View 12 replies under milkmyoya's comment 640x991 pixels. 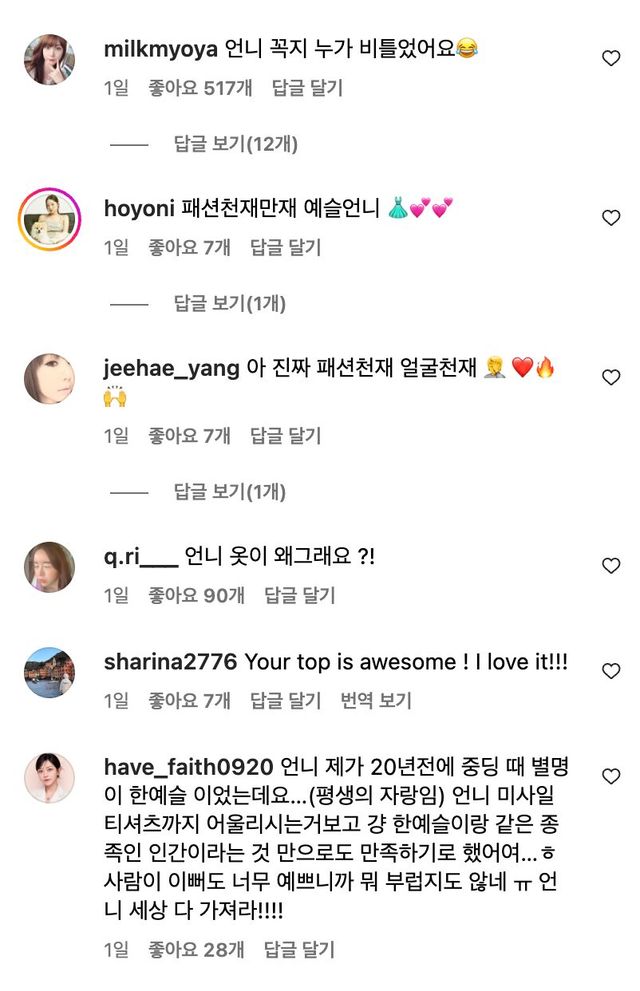coord(236,144)
